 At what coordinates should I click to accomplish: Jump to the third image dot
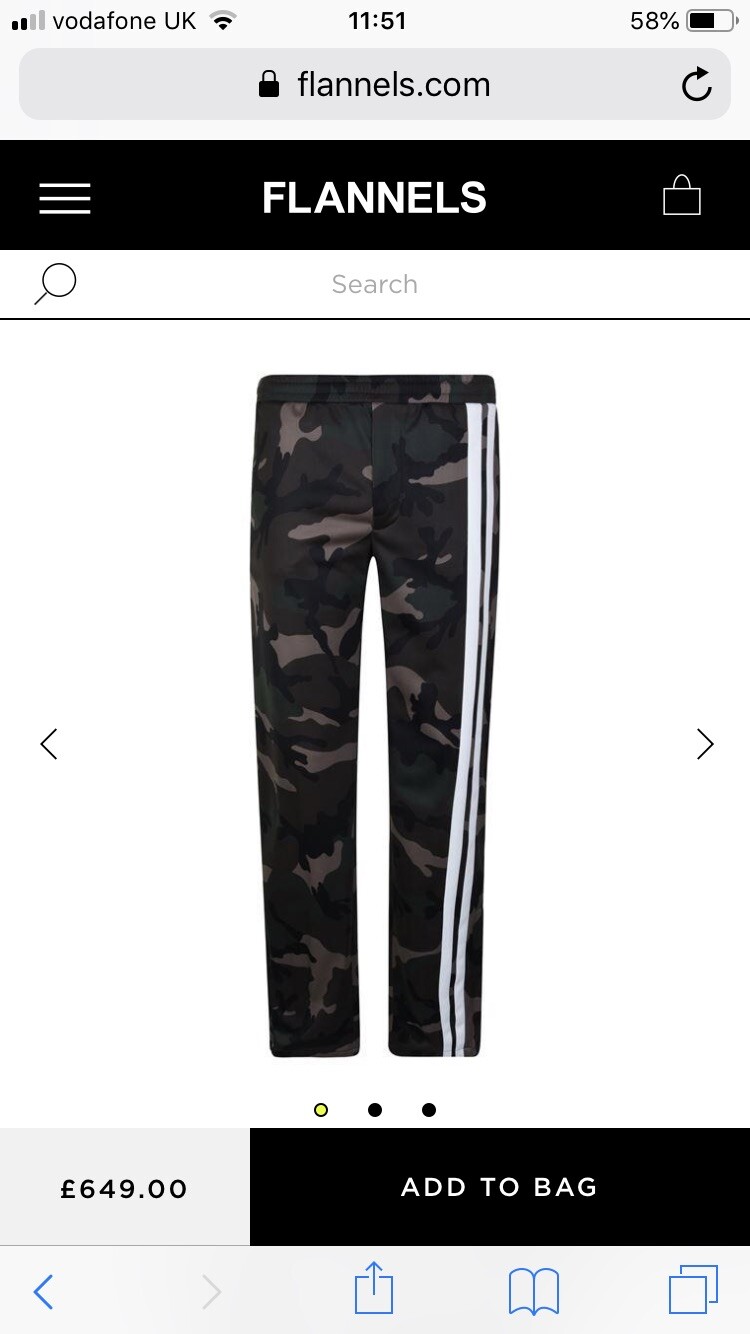point(429,1109)
